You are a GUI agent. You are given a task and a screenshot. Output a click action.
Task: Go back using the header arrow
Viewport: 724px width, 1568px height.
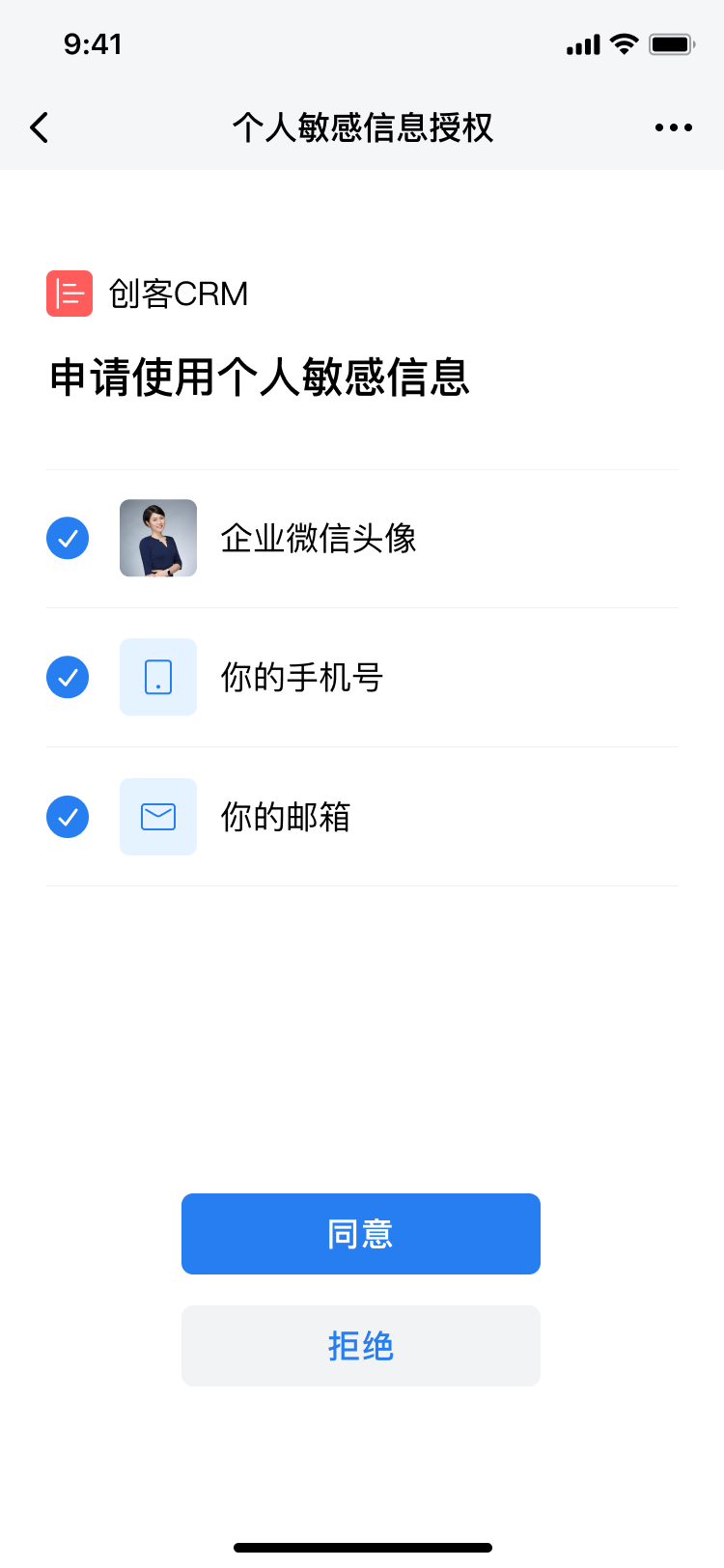pyautogui.click(x=40, y=127)
